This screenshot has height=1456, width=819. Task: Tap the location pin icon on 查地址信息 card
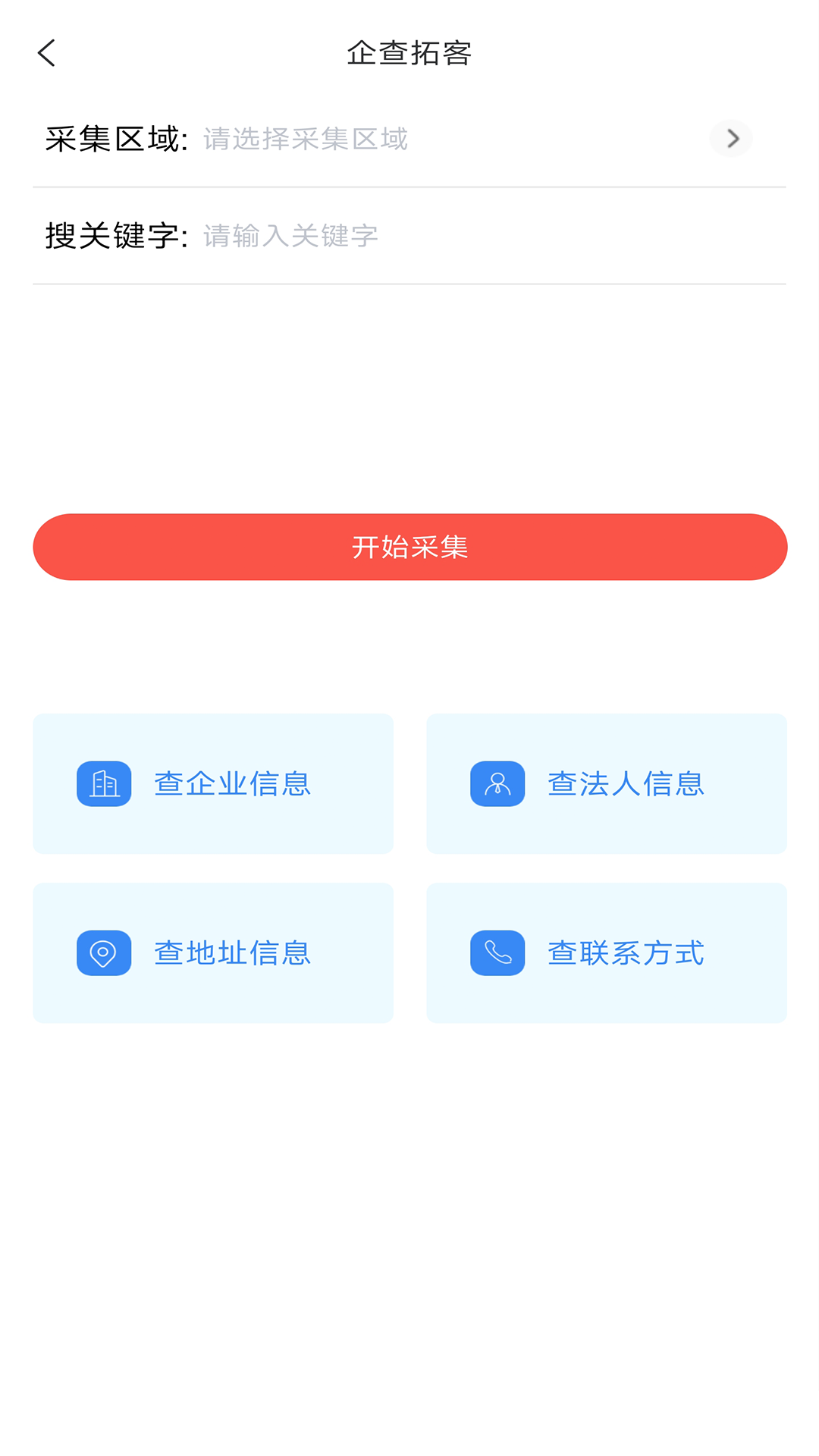pos(102,953)
